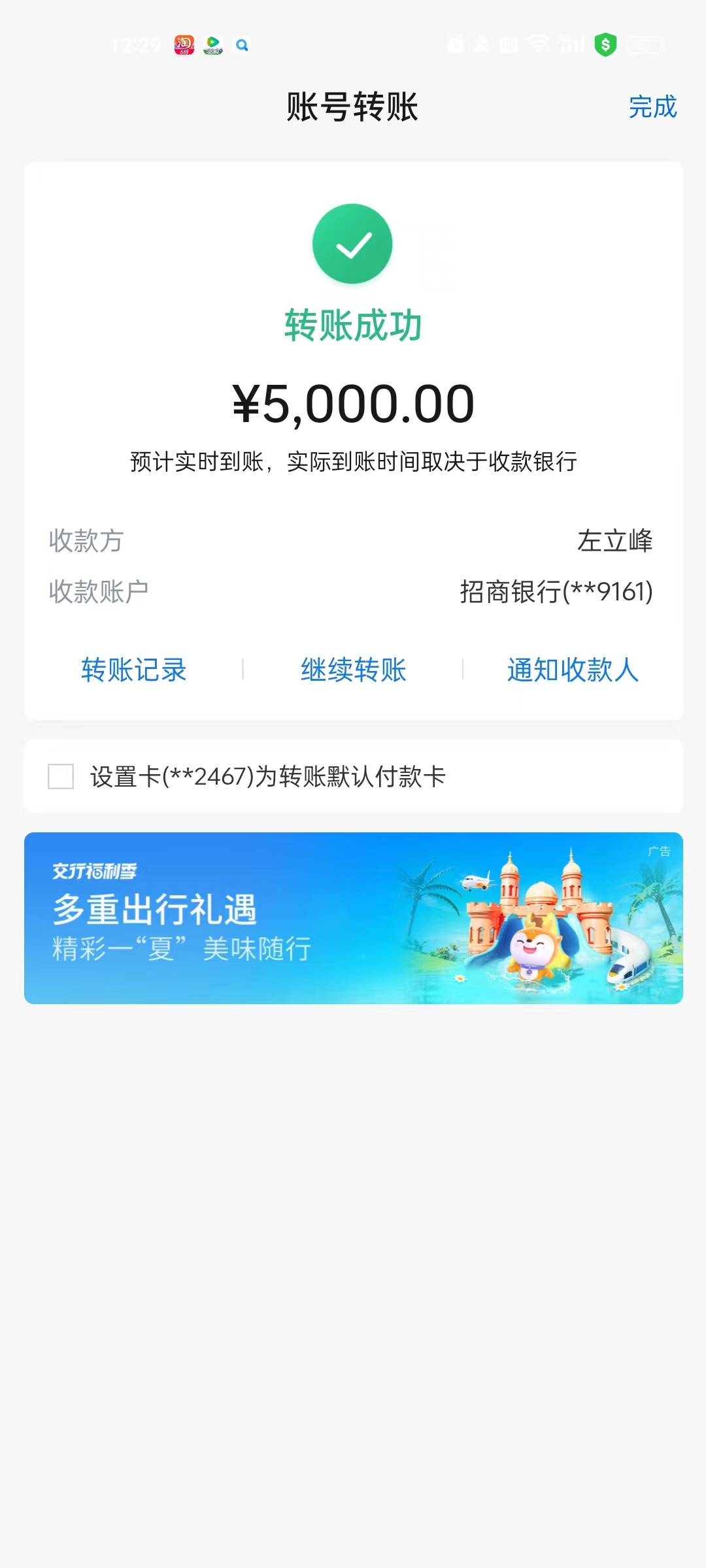Screen dimensions: 706x1568
Task: Open the 多重出行礼遇 ad banner
Action: (x=354, y=918)
